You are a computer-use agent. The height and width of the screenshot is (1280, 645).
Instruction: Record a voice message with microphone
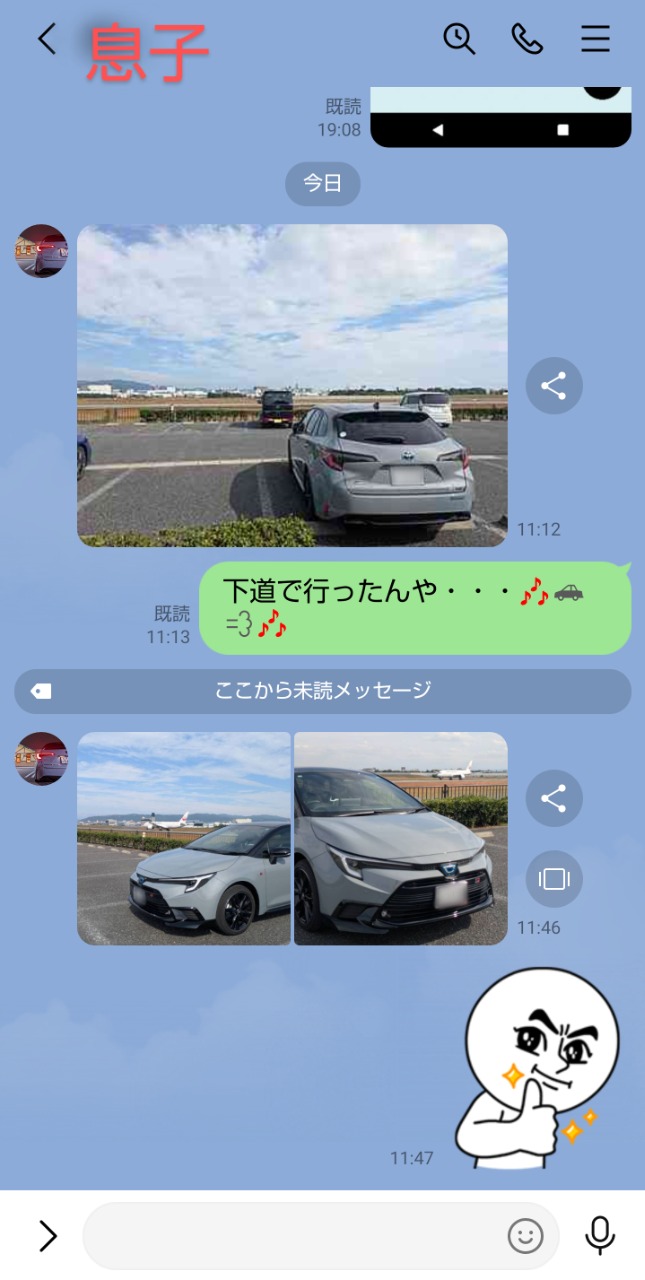(x=600, y=1236)
